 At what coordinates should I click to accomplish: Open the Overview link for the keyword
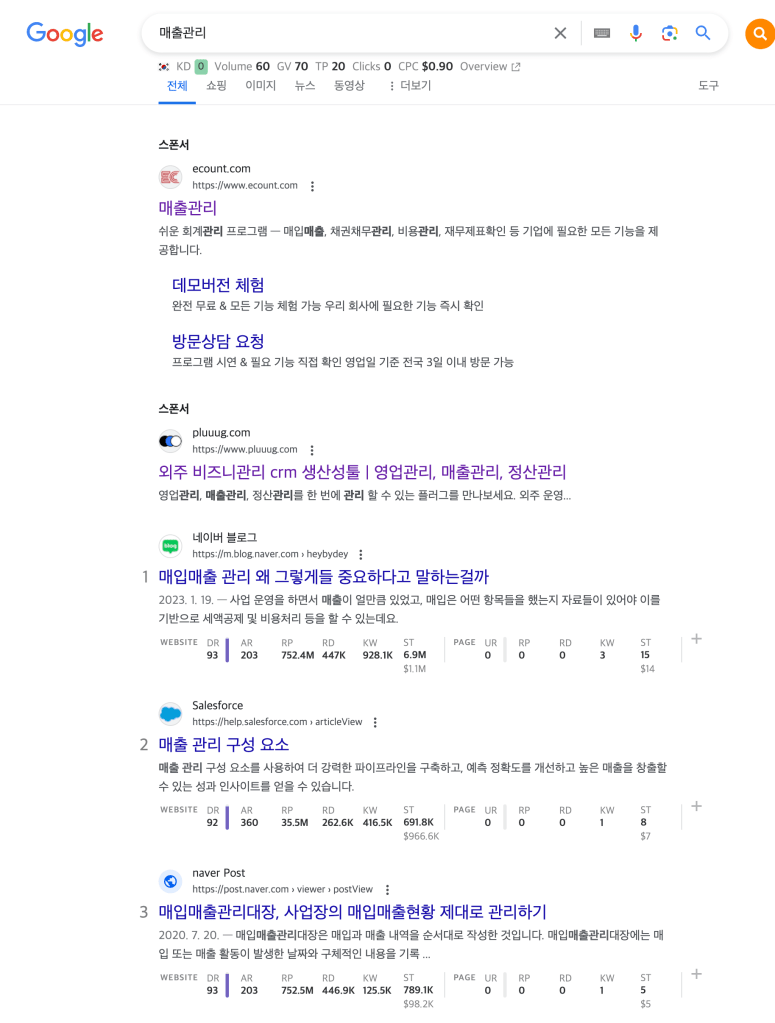489,67
